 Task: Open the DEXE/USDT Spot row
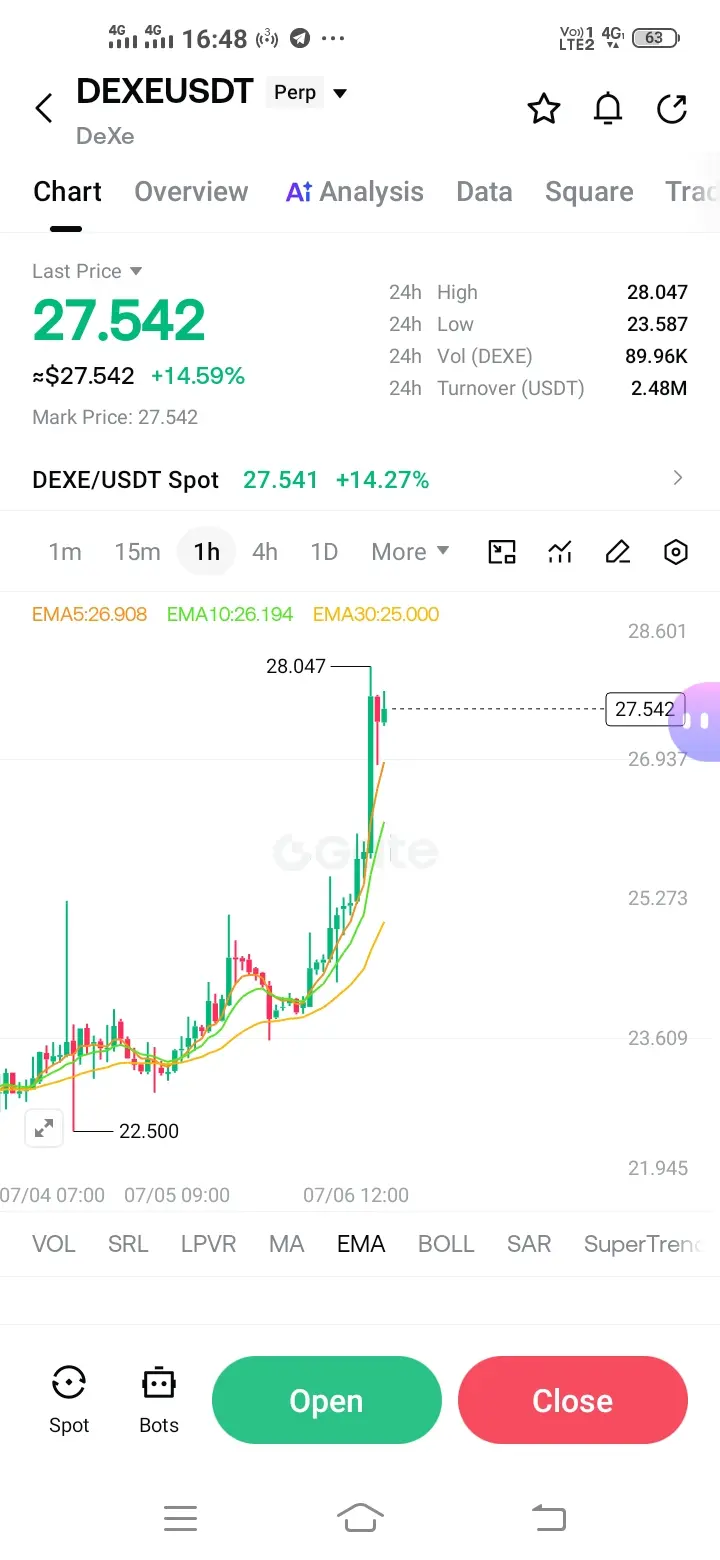point(360,479)
